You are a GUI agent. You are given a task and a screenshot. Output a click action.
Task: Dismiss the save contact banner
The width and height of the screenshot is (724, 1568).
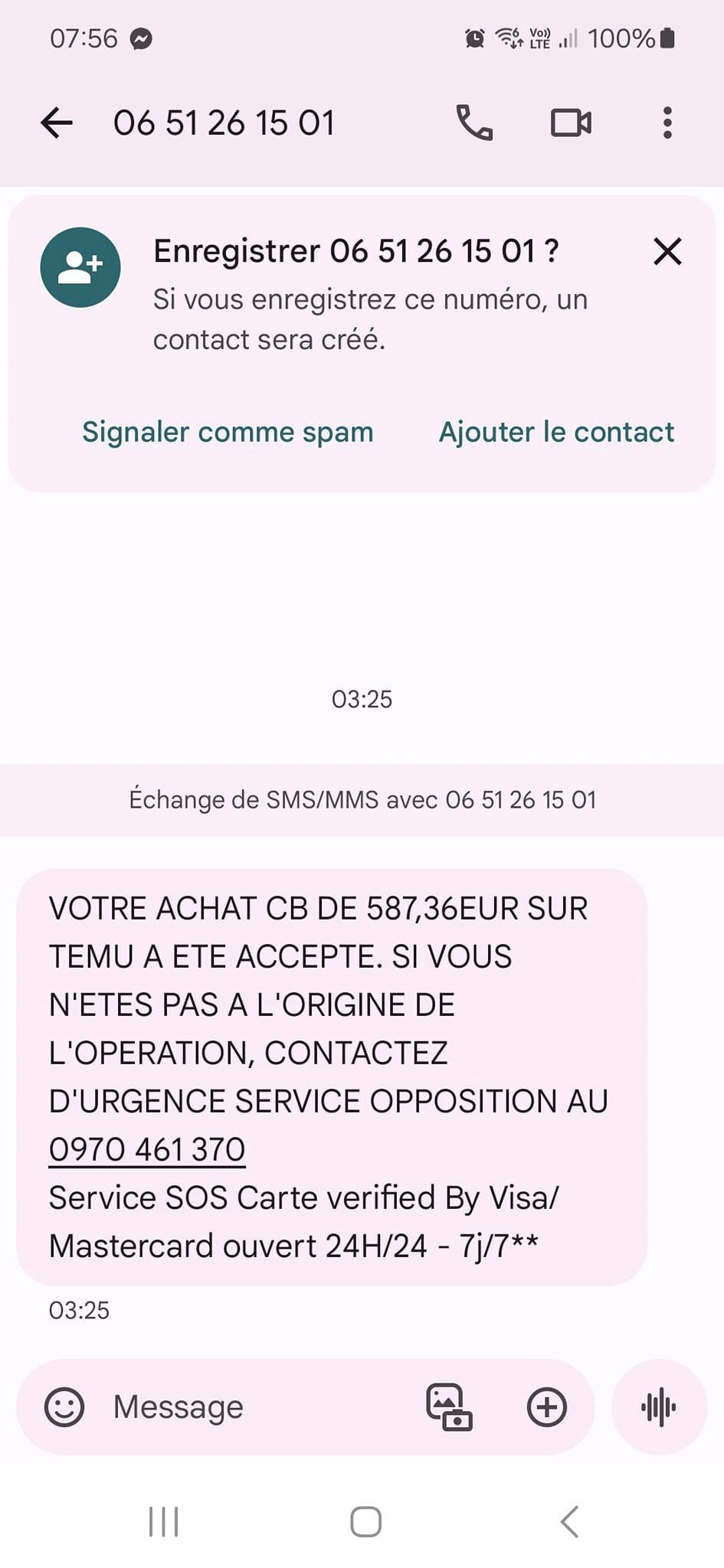(x=667, y=251)
